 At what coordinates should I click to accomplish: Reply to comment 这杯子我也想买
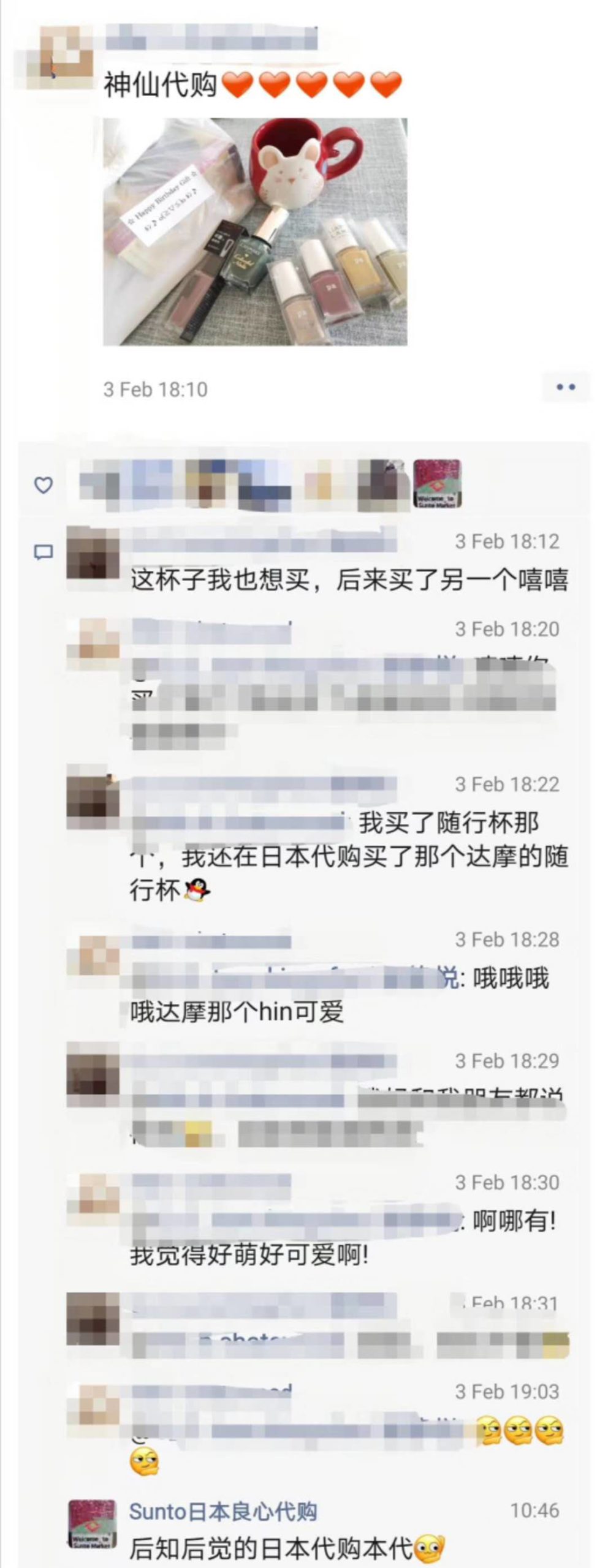tap(349, 579)
